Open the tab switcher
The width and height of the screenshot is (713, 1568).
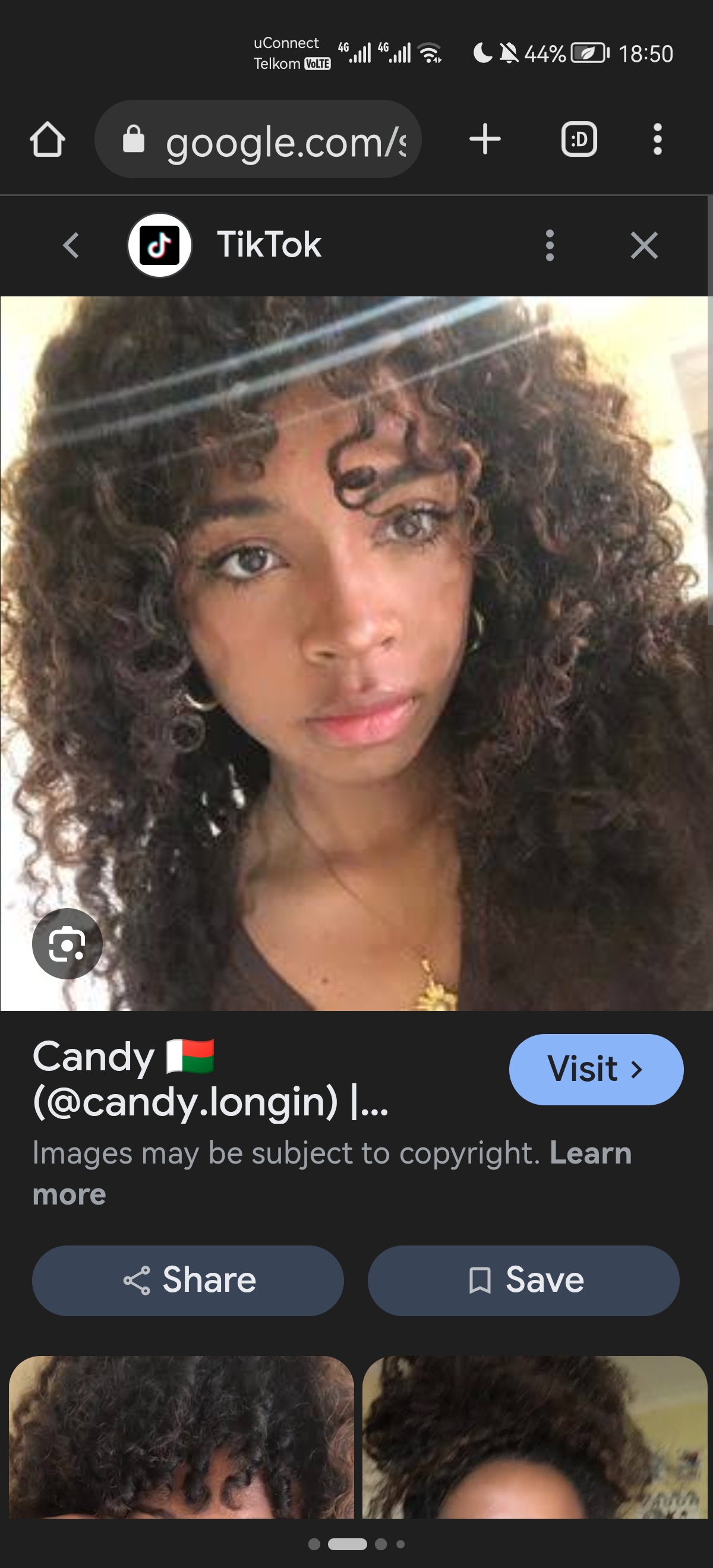coord(579,140)
